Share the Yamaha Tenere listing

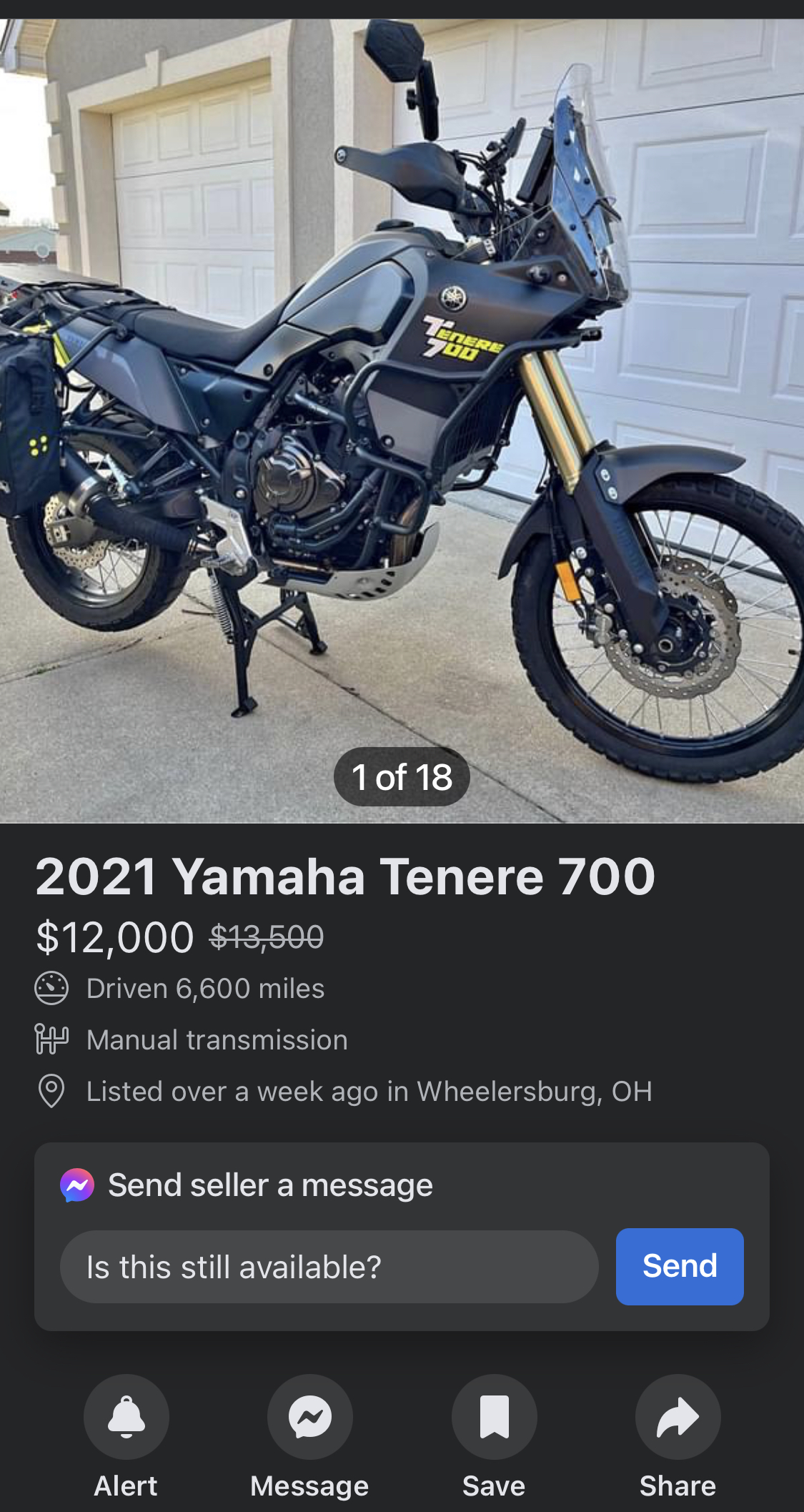678,1417
